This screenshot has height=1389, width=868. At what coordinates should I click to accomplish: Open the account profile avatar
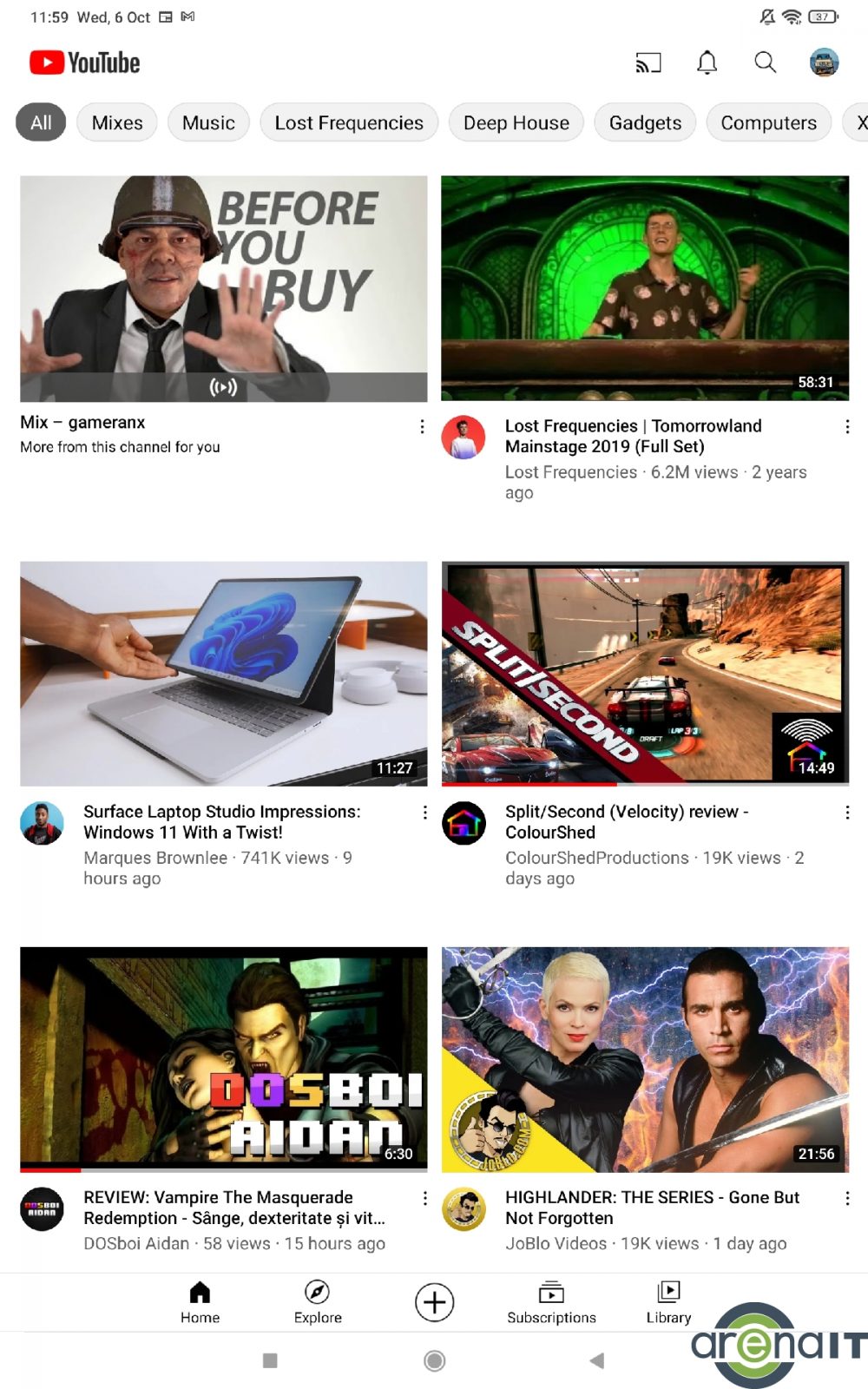823,63
